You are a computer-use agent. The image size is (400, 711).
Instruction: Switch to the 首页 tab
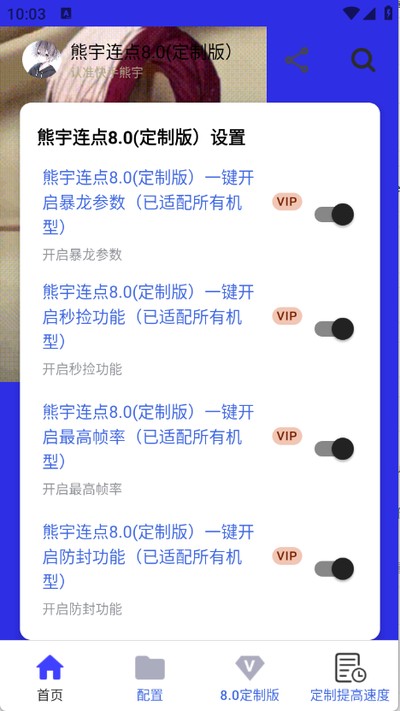pyautogui.click(x=50, y=677)
